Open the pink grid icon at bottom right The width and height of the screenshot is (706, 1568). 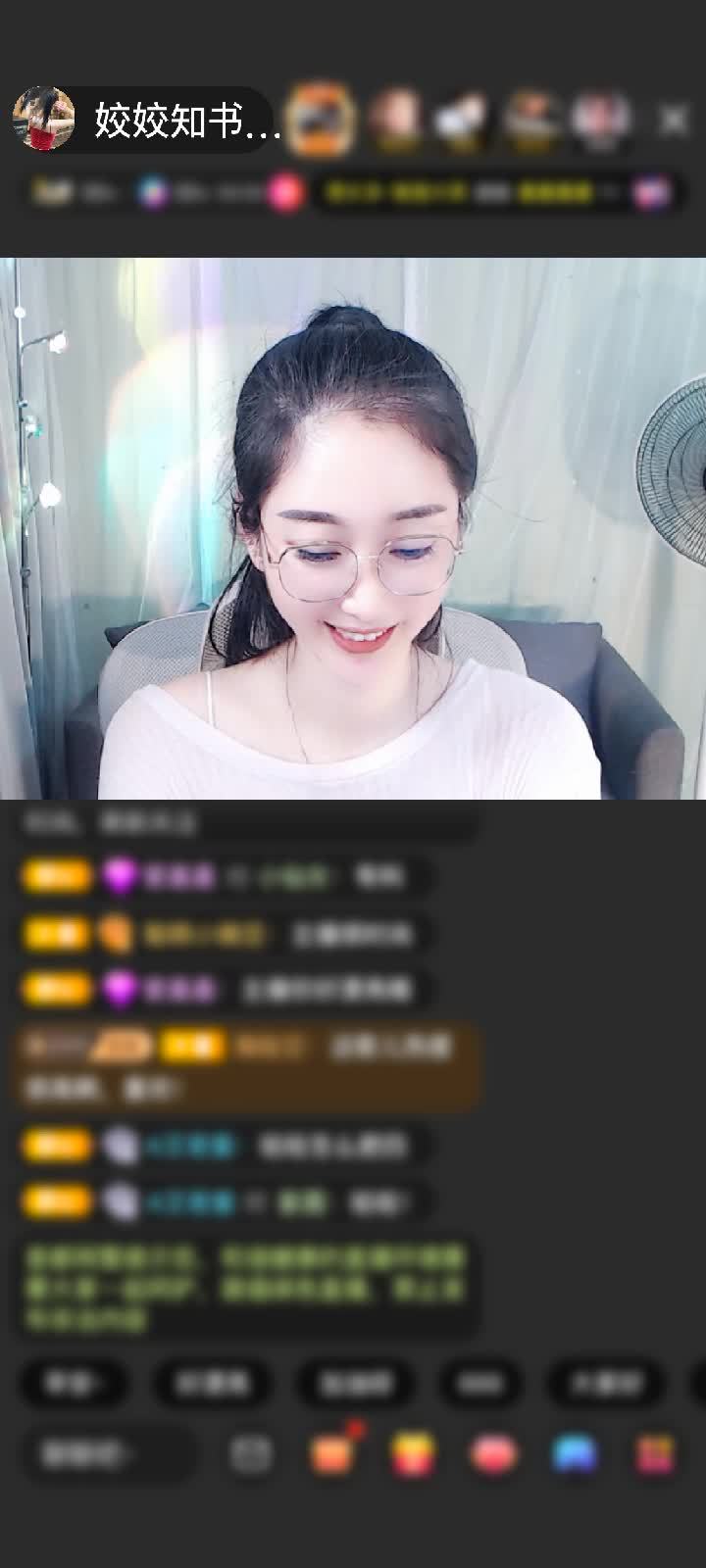click(x=655, y=1454)
